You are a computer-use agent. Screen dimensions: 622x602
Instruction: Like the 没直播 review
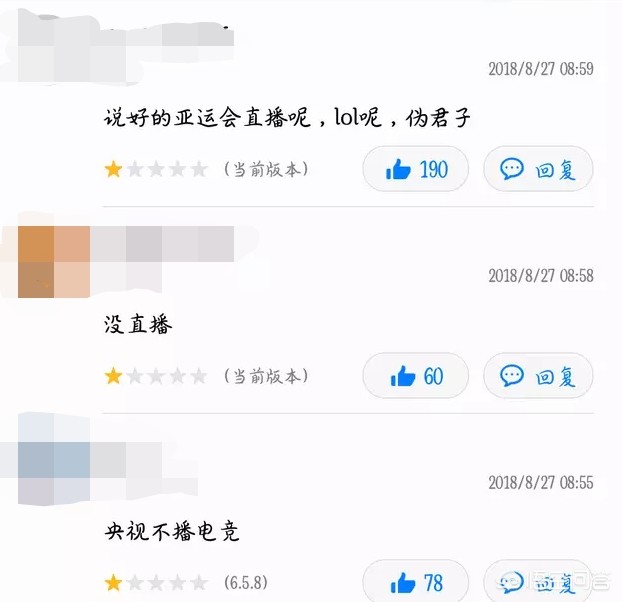415,376
